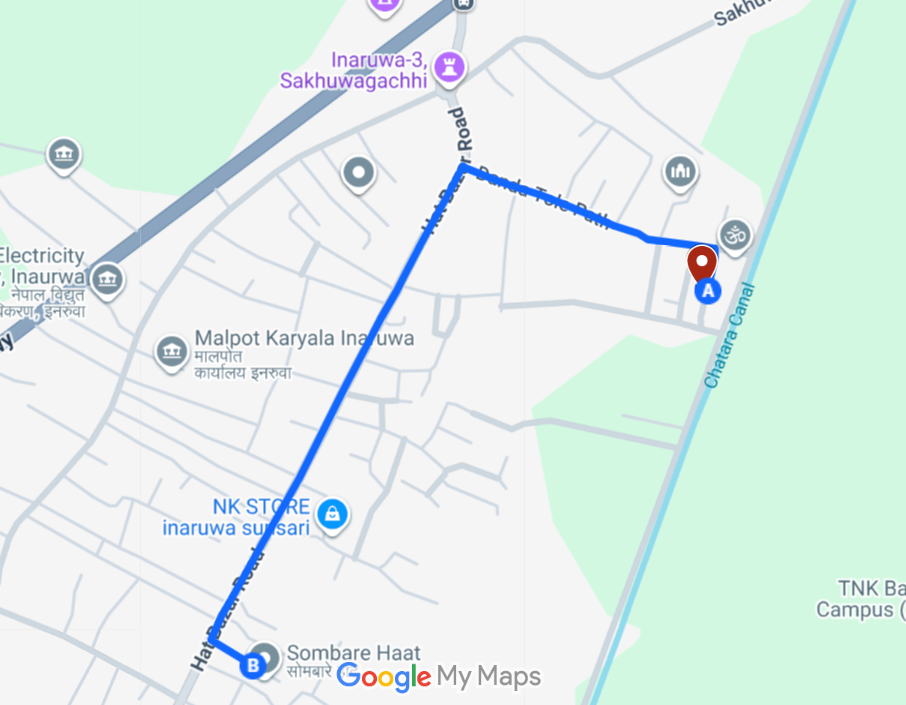Tap the red destination pin at point A
This screenshot has height=705, width=906.
coord(702,262)
